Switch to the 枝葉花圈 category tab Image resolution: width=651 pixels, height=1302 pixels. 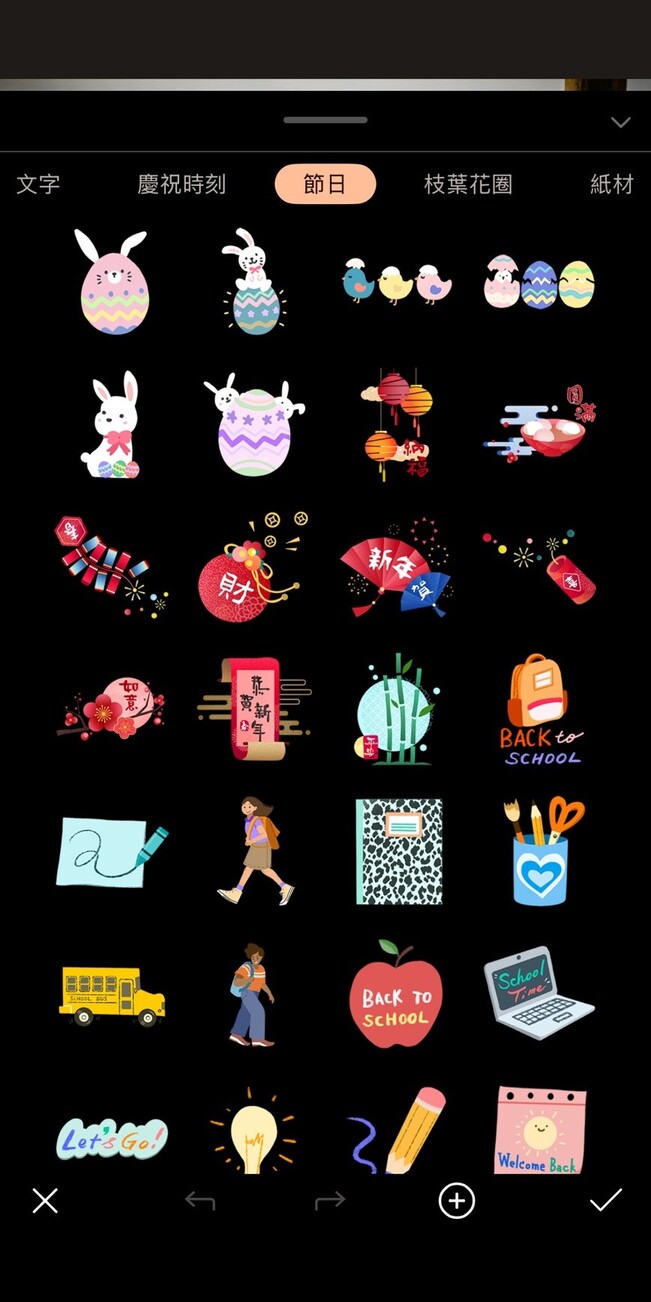coord(468,184)
